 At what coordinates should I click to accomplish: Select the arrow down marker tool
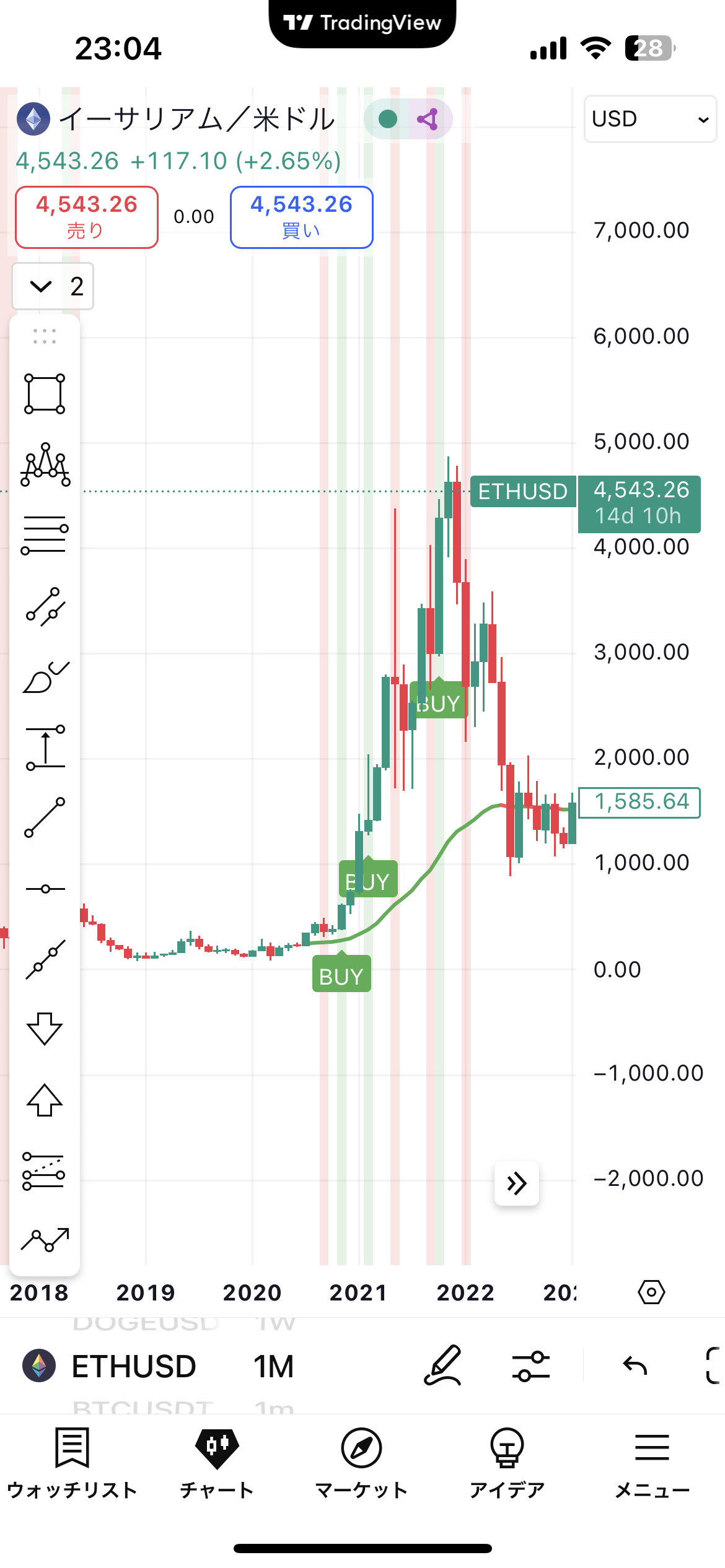pos(45,1029)
